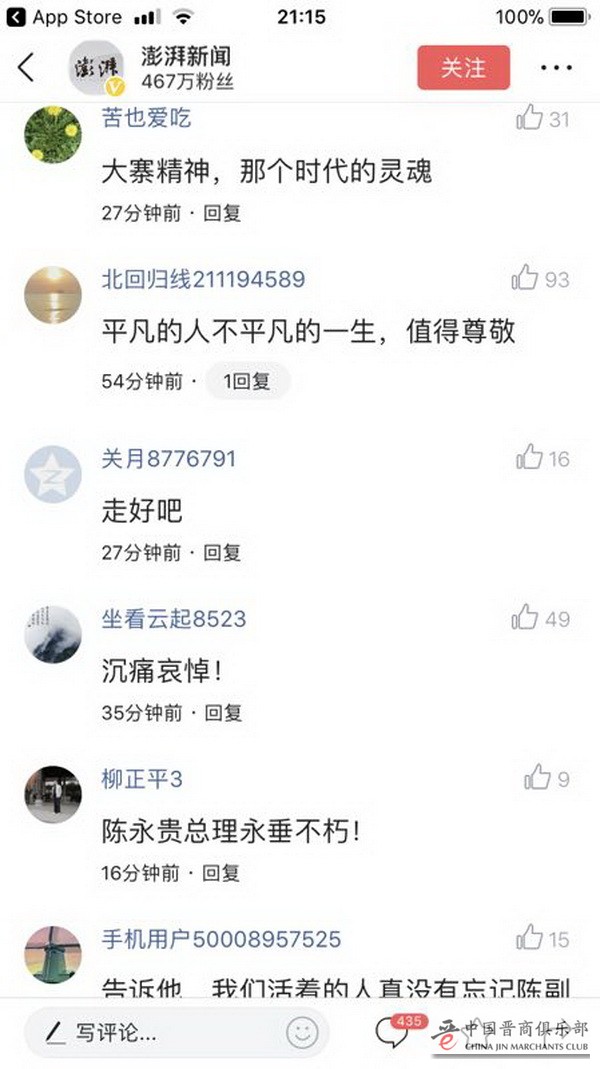Like the comment by 北回归线211194589

click(525, 278)
